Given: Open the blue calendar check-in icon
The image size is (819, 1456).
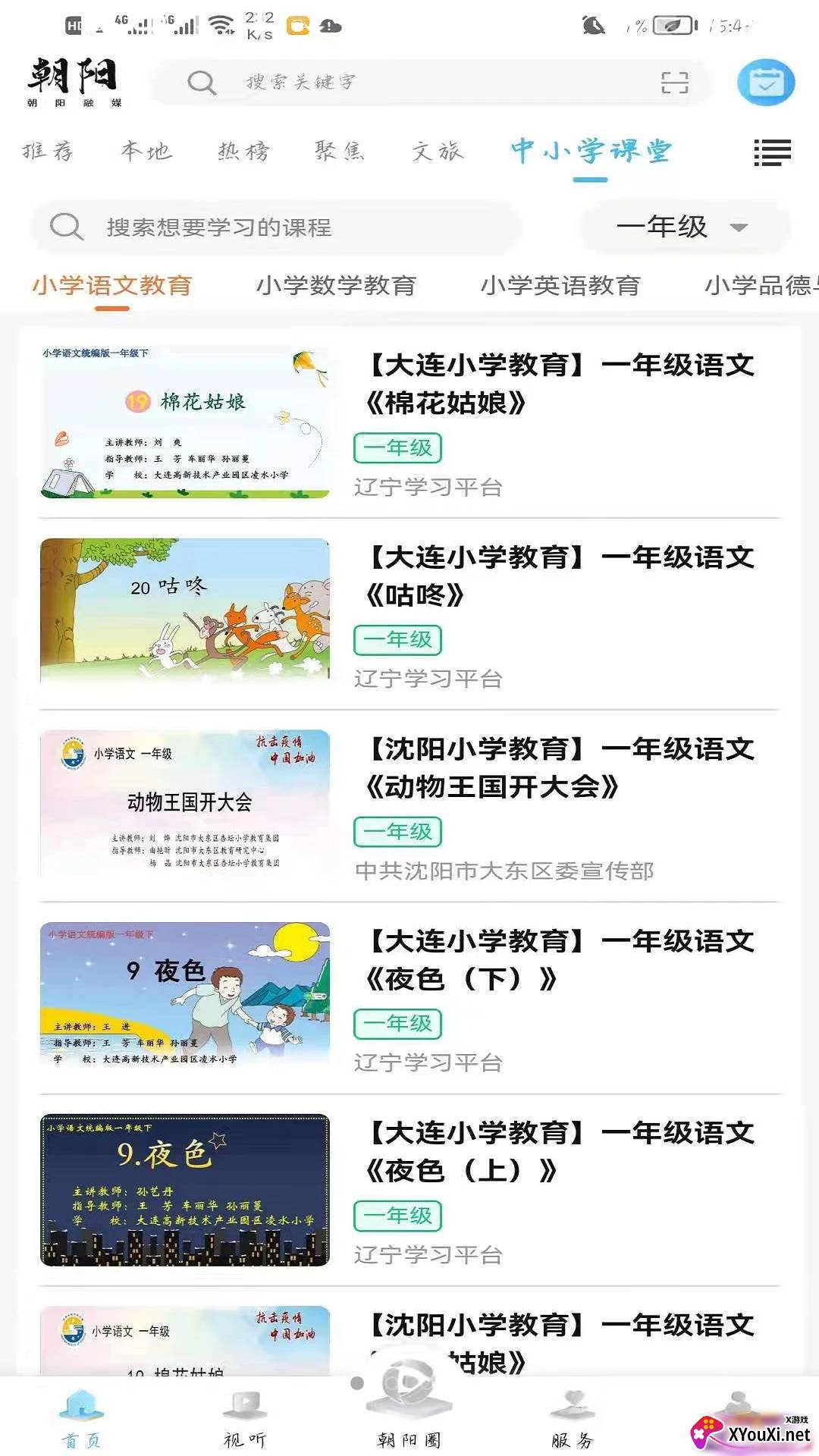Looking at the screenshot, I should click(x=766, y=82).
